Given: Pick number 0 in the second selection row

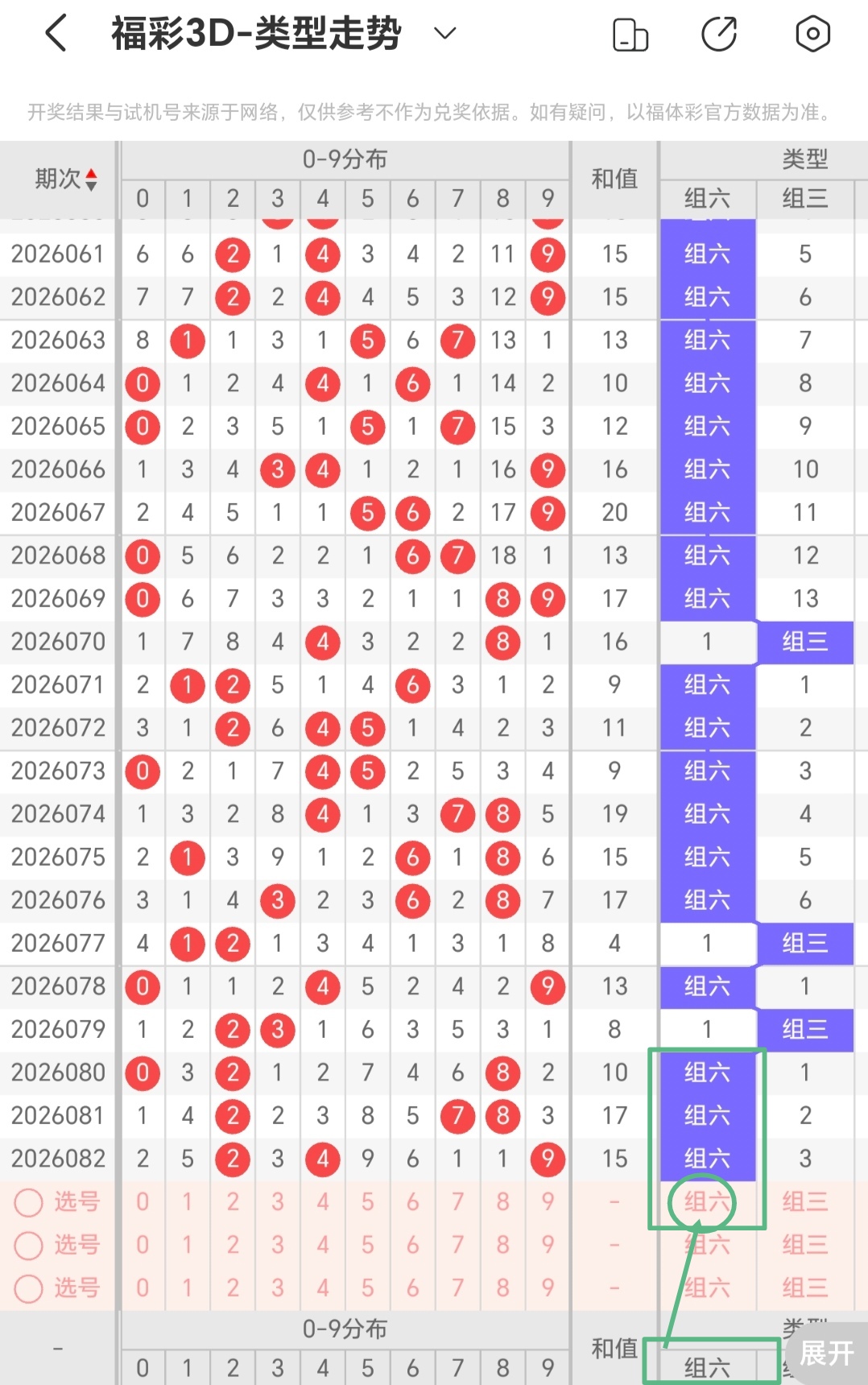Looking at the screenshot, I should pyautogui.click(x=143, y=1246).
